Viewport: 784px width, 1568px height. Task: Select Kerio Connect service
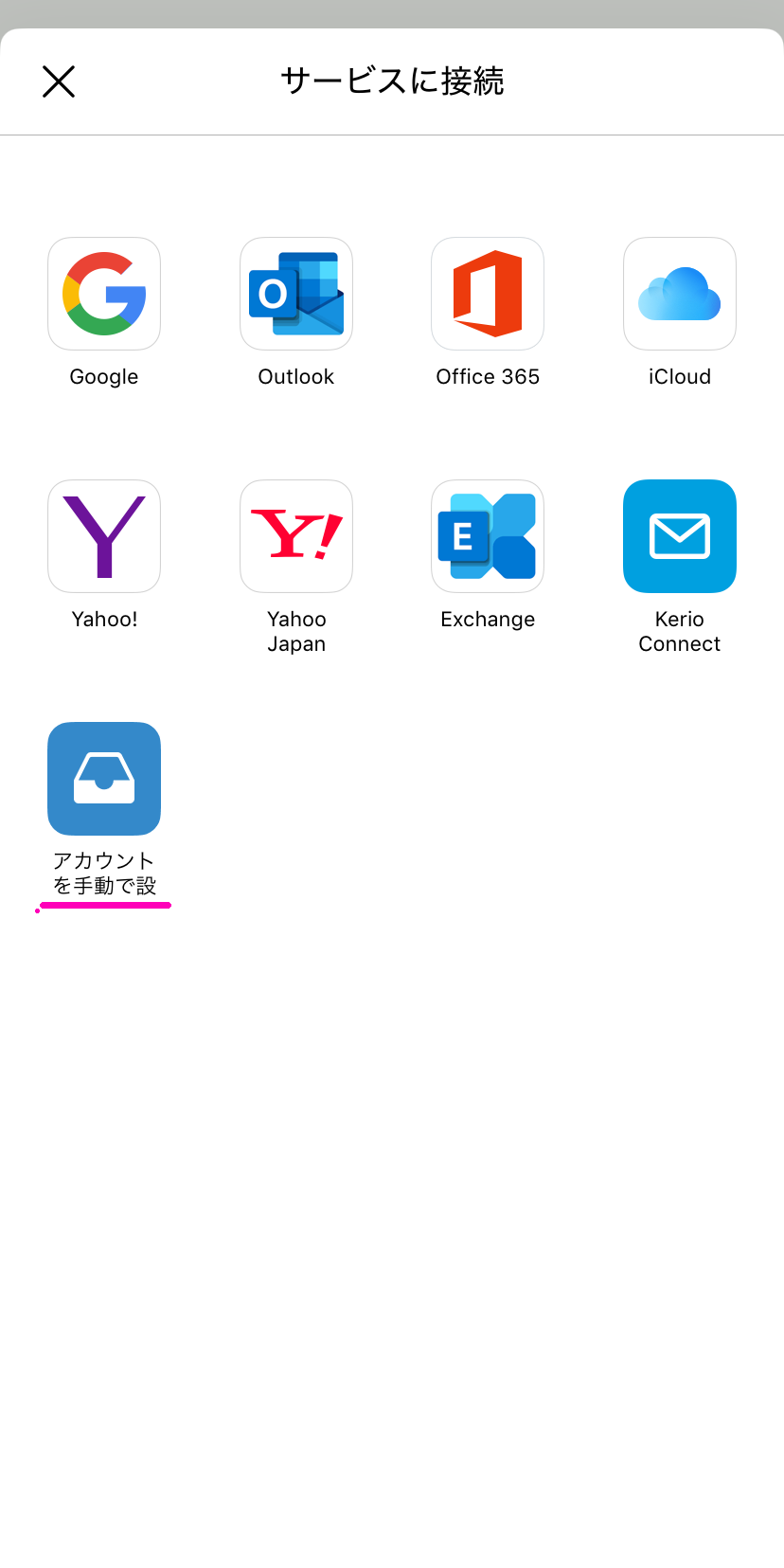[x=680, y=537]
